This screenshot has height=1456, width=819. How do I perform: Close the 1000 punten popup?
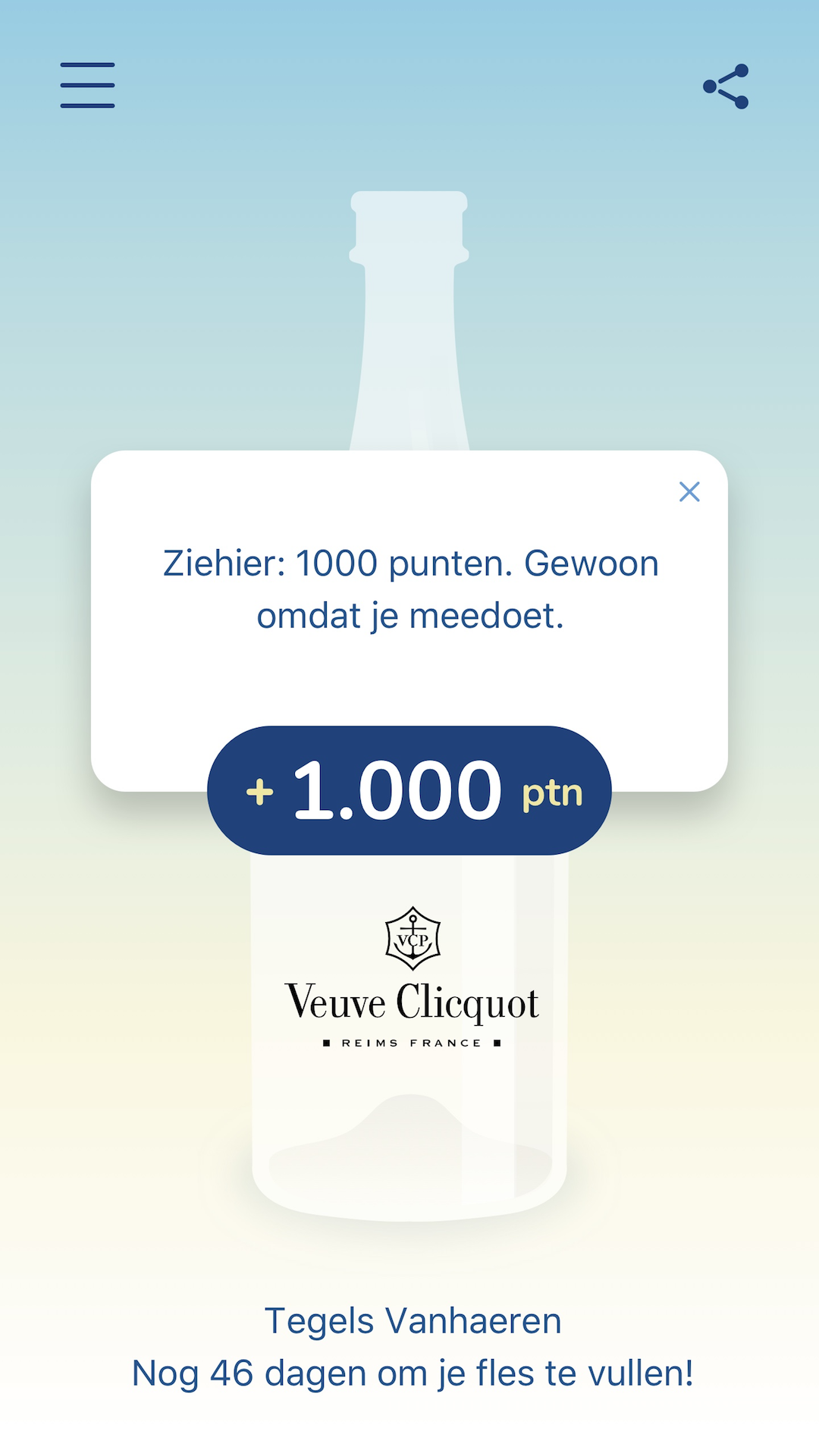689,492
